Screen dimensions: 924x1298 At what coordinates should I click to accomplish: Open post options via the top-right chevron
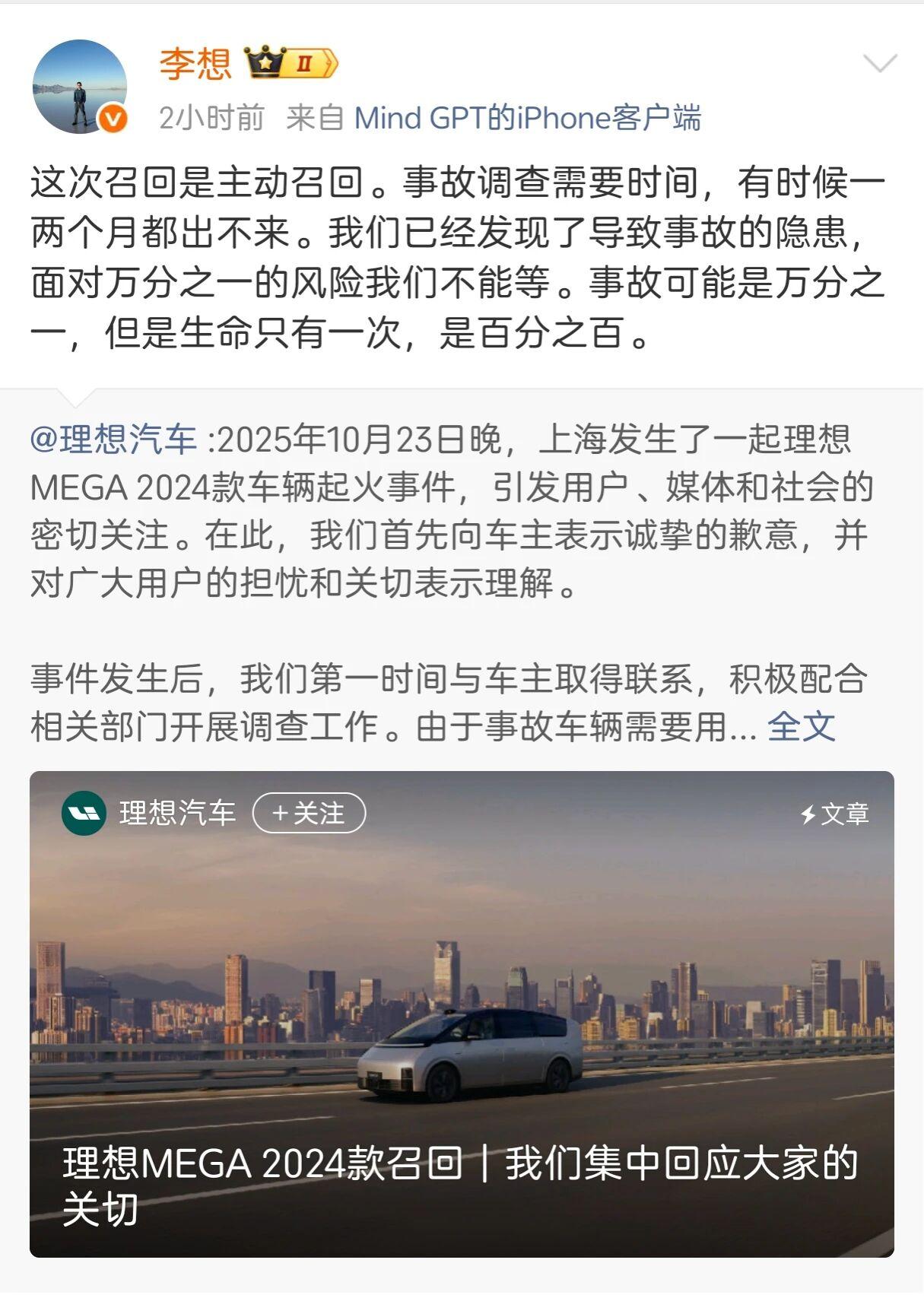pyautogui.click(x=881, y=63)
